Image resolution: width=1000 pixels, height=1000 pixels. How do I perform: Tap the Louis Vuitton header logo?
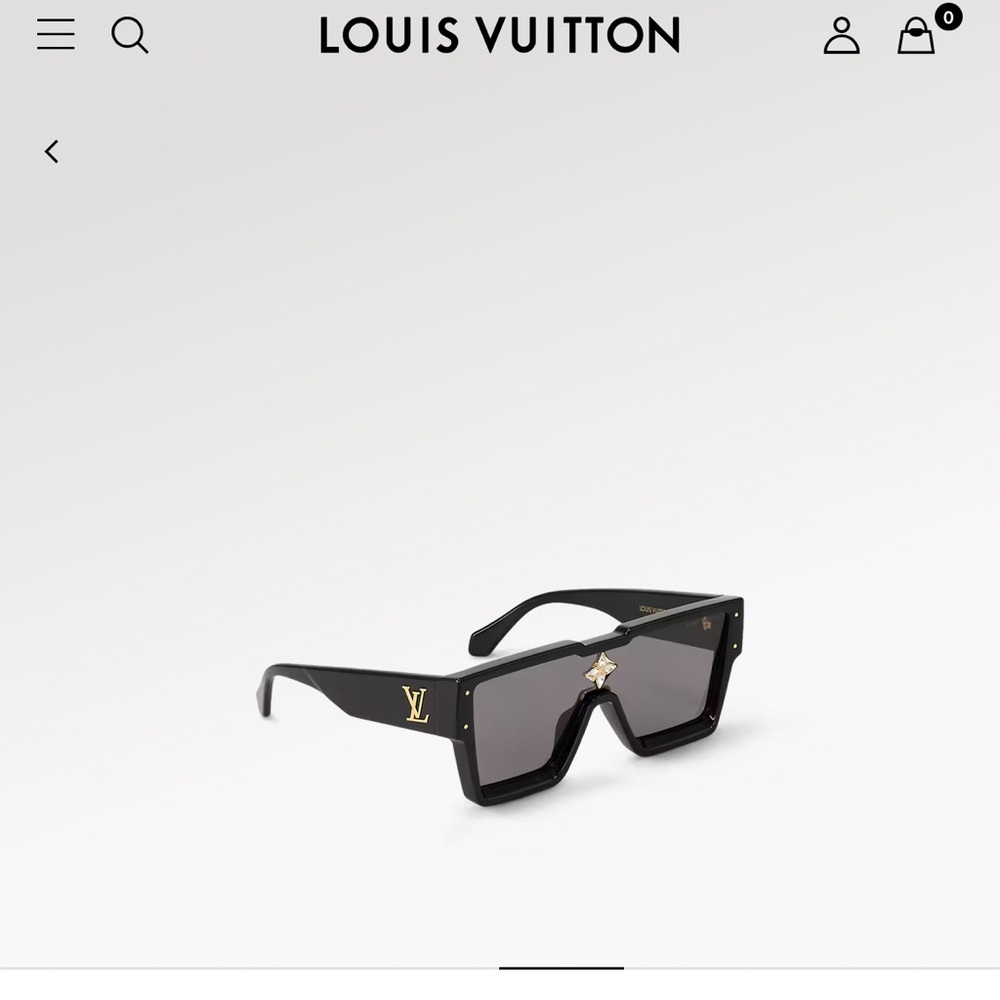[x=500, y=36]
